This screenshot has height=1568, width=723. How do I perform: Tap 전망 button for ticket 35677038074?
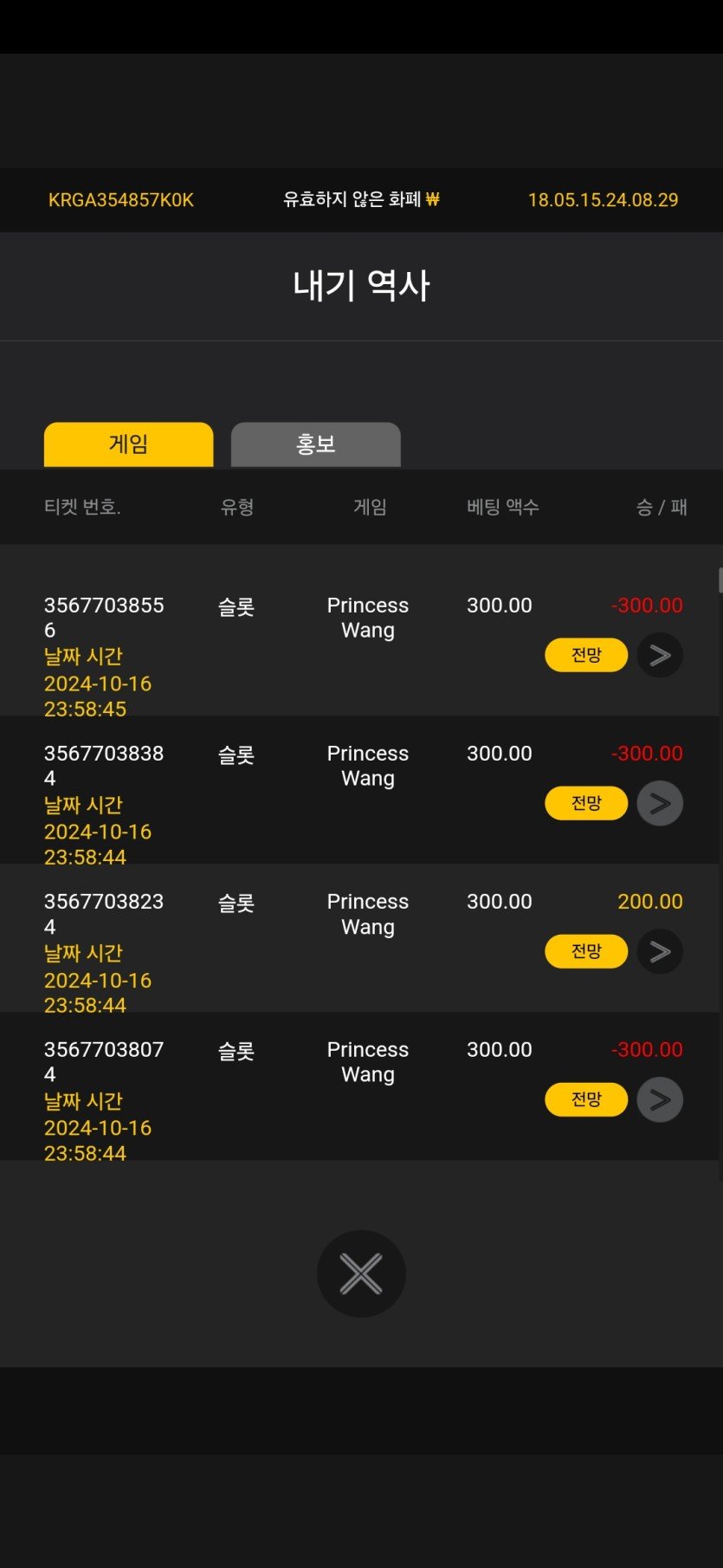click(x=586, y=1099)
